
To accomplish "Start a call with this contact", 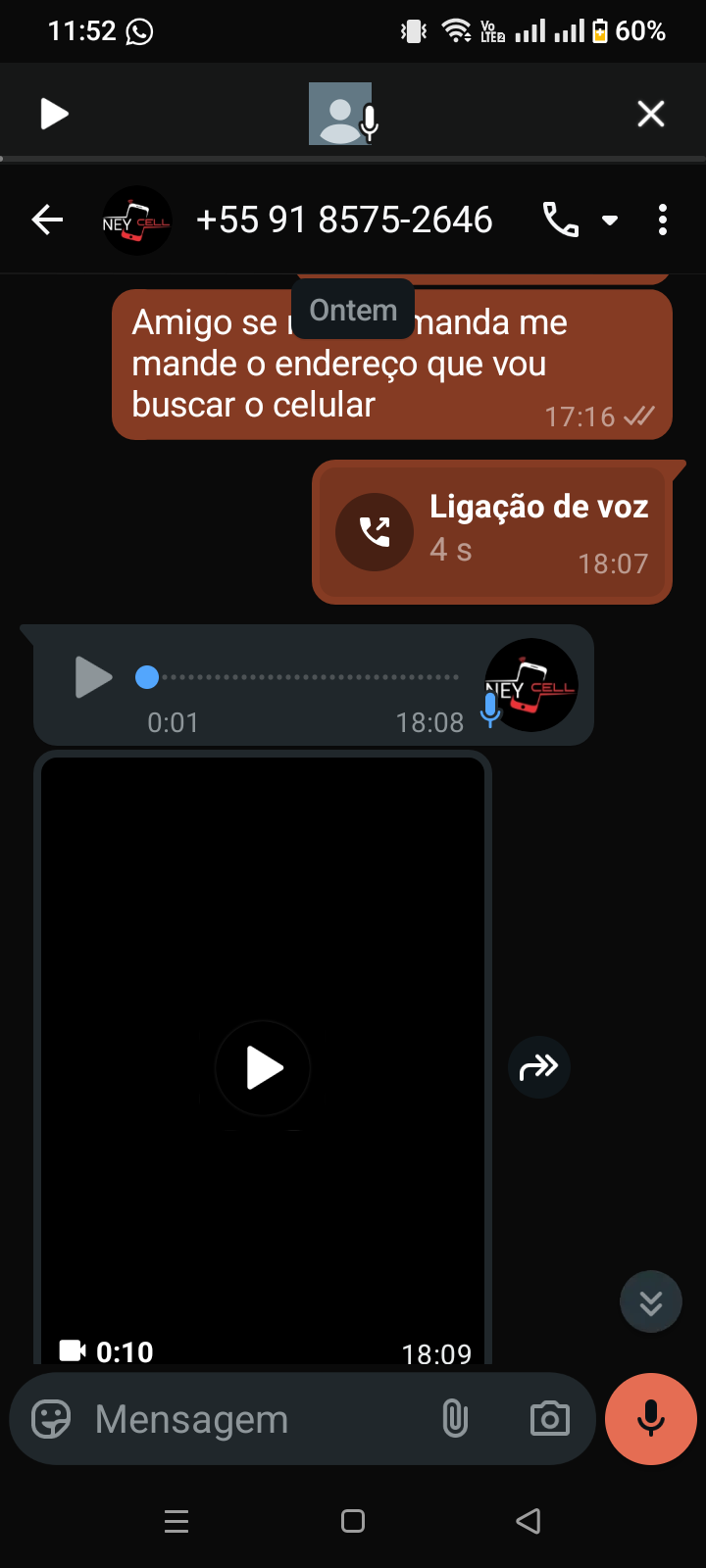I will click(561, 220).
